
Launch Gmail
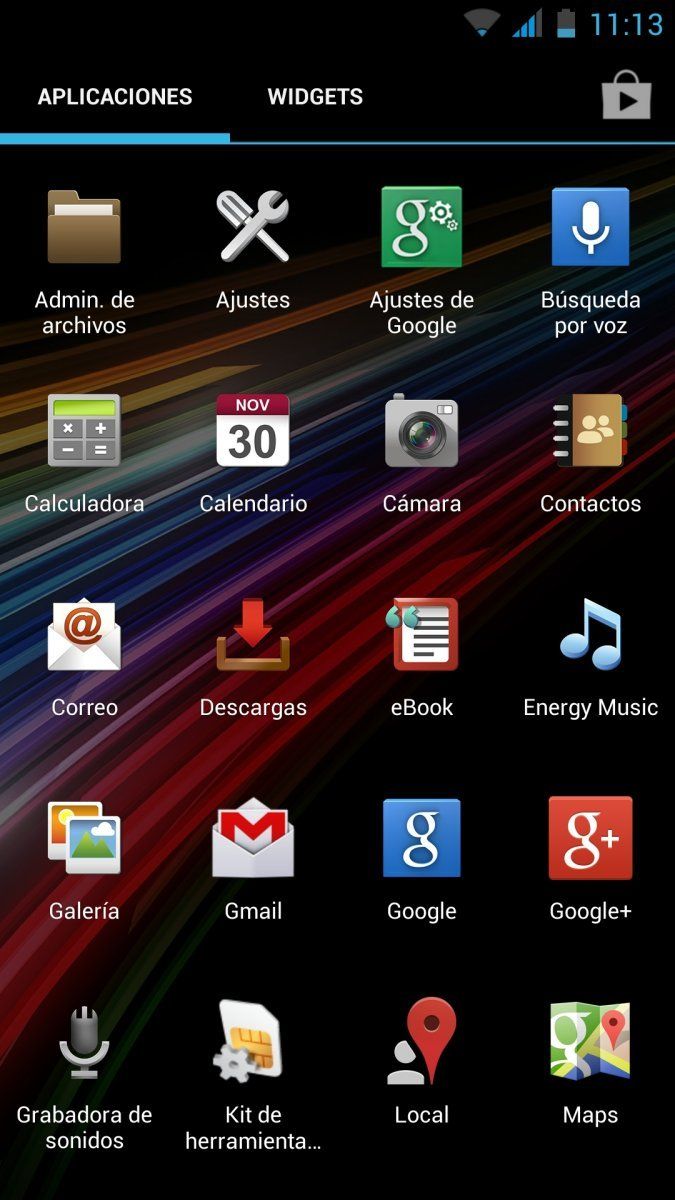pos(253,838)
